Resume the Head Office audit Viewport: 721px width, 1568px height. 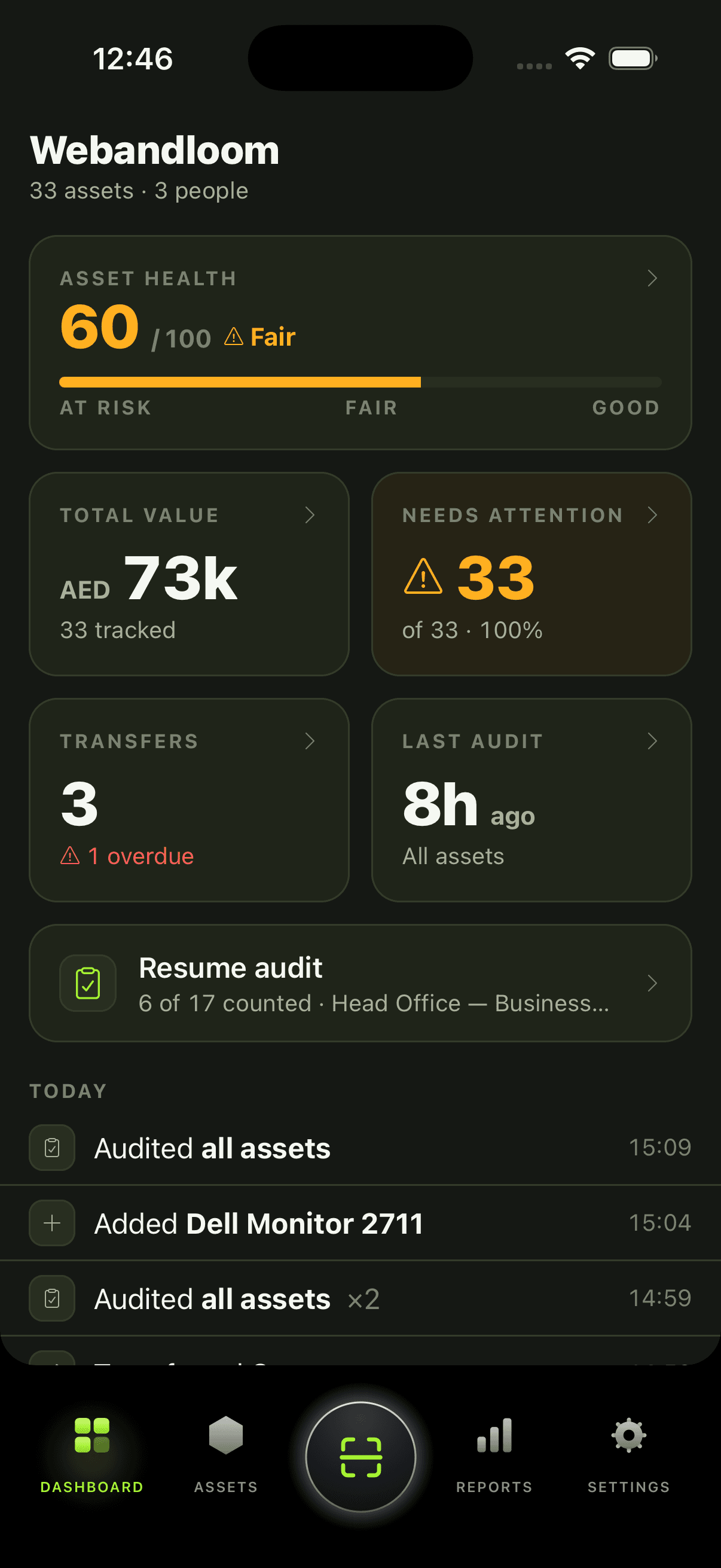tap(360, 983)
